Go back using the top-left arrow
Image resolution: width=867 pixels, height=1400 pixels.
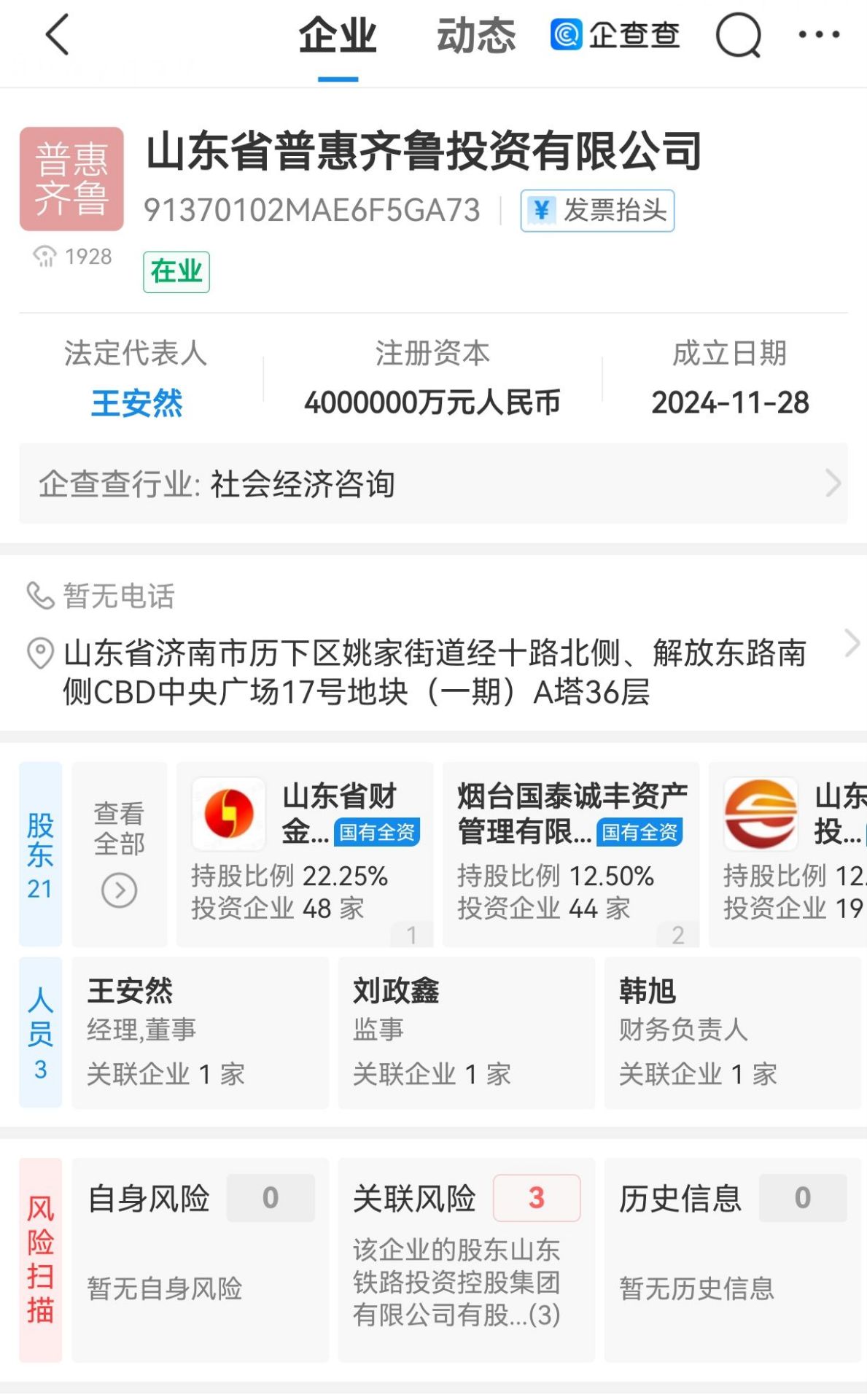click(57, 34)
